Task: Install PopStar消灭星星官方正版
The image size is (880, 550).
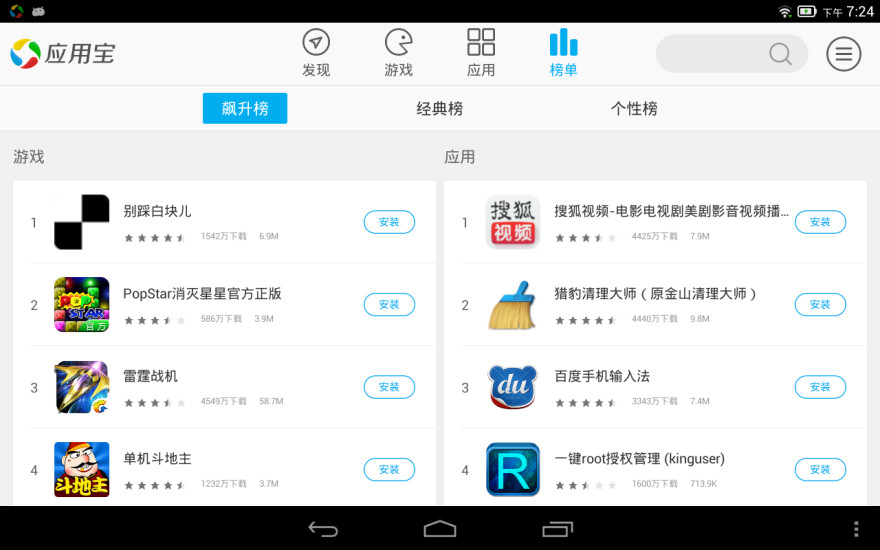Action: [389, 305]
